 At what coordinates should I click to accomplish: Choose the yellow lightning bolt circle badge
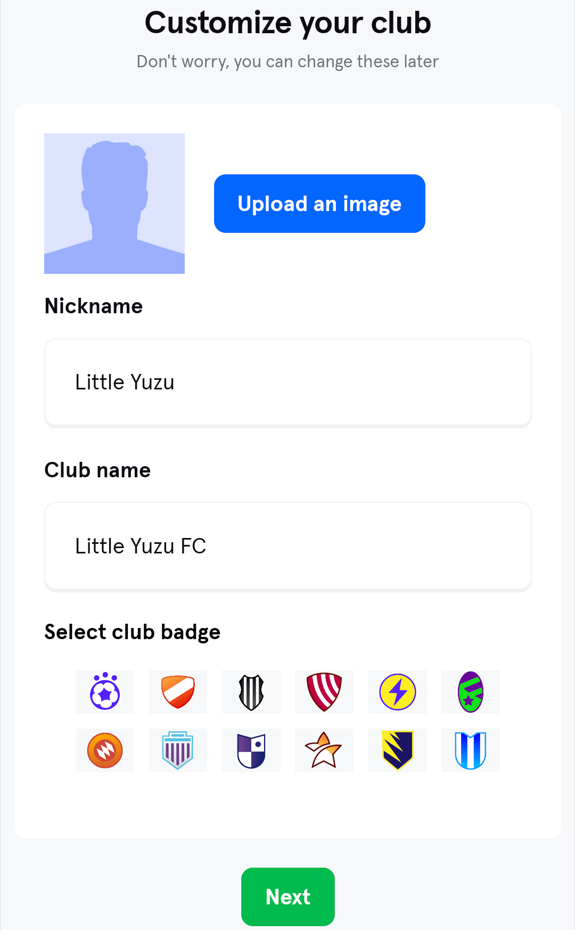tap(398, 692)
